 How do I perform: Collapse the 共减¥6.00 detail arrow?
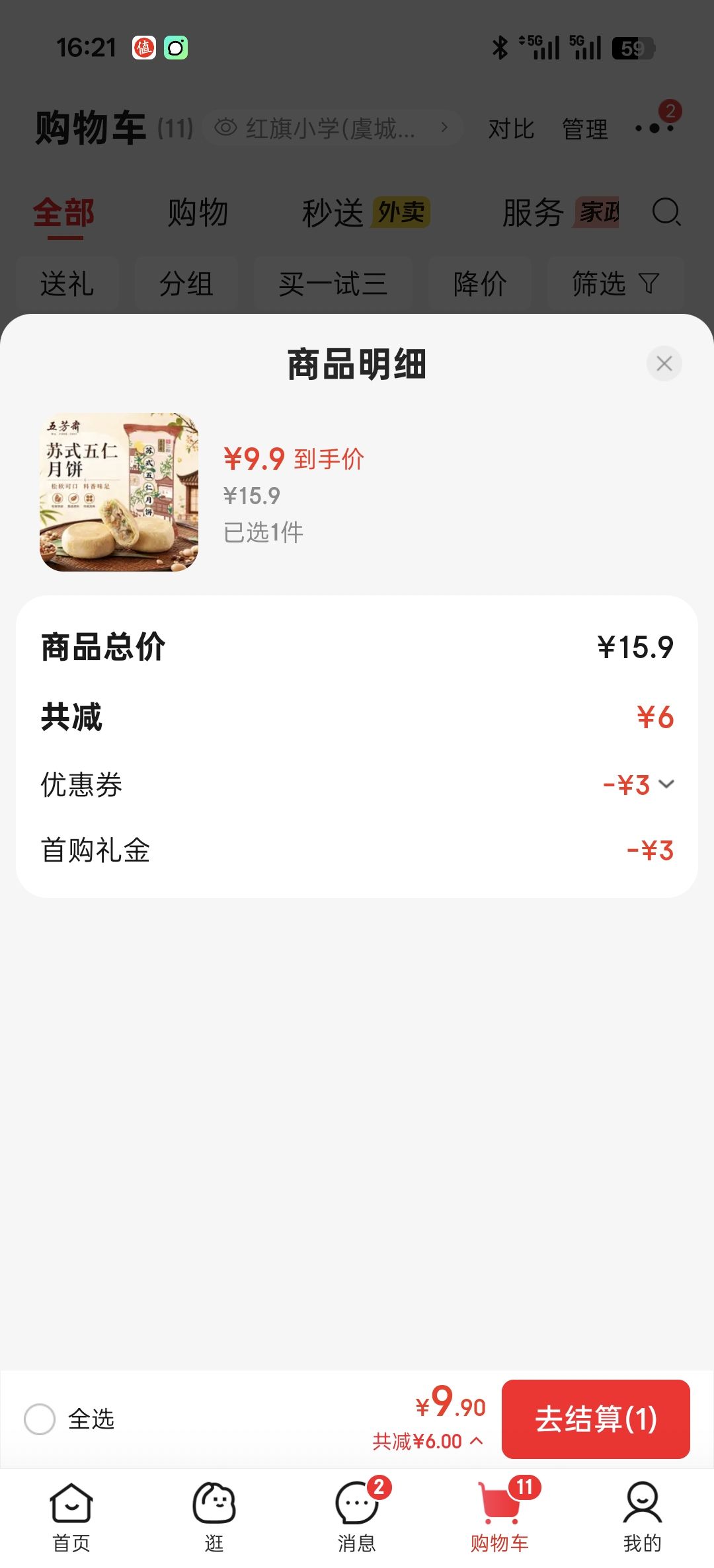click(476, 1440)
